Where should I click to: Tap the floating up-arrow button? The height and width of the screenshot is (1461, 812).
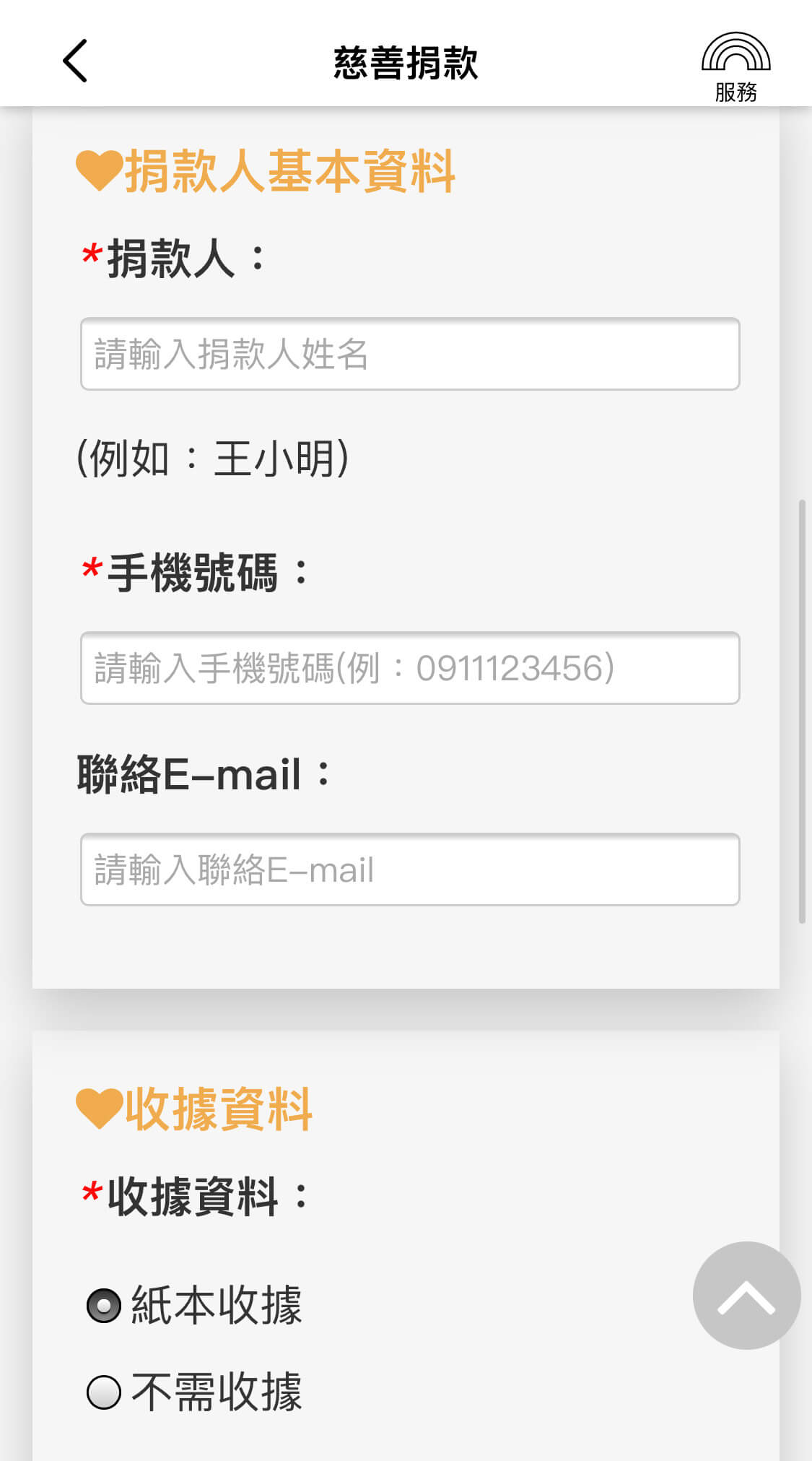[x=746, y=1296]
